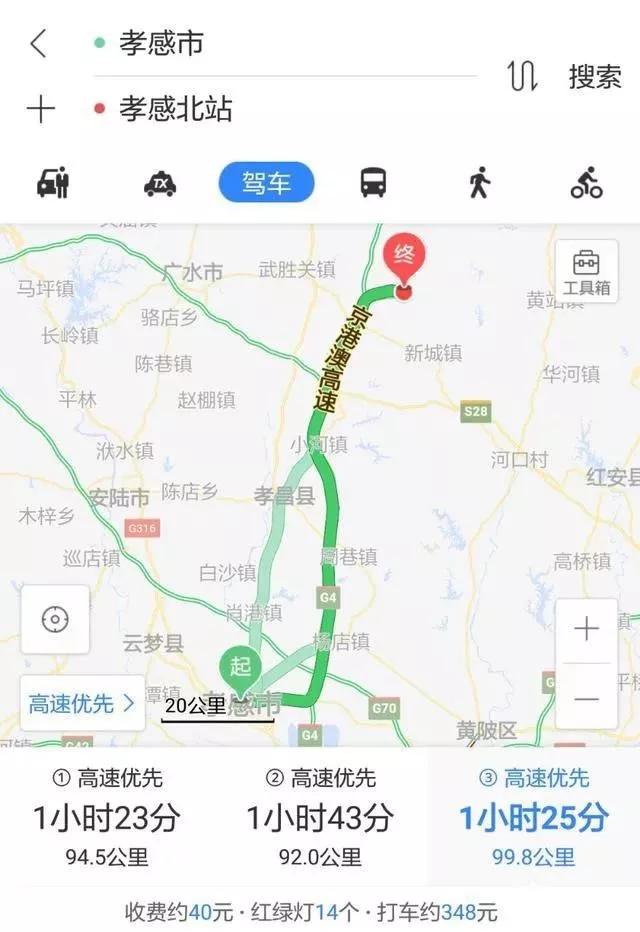Swap start and destination
640x932 pixels.
point(523,76)
